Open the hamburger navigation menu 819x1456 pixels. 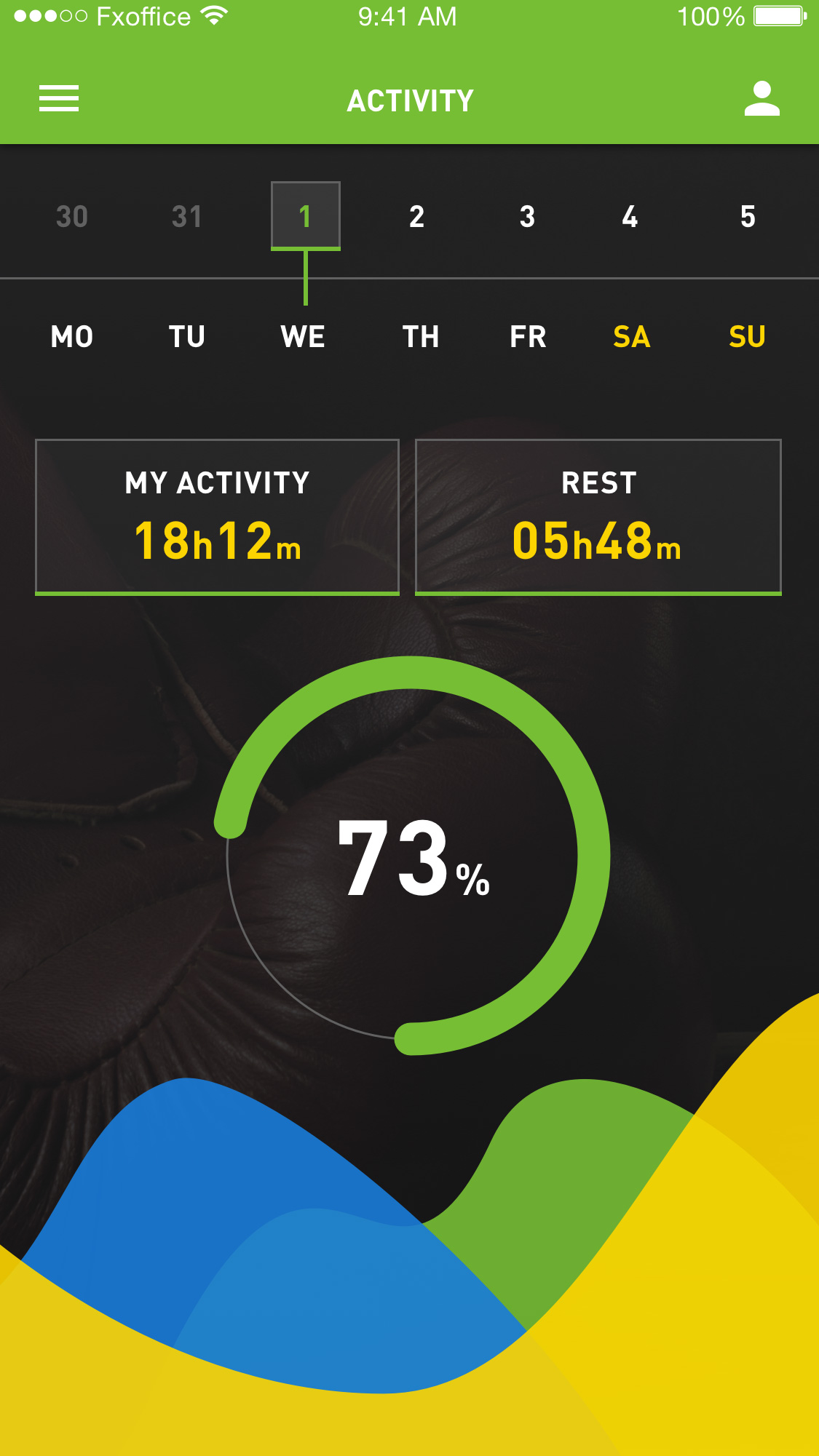tap(58, 99)
